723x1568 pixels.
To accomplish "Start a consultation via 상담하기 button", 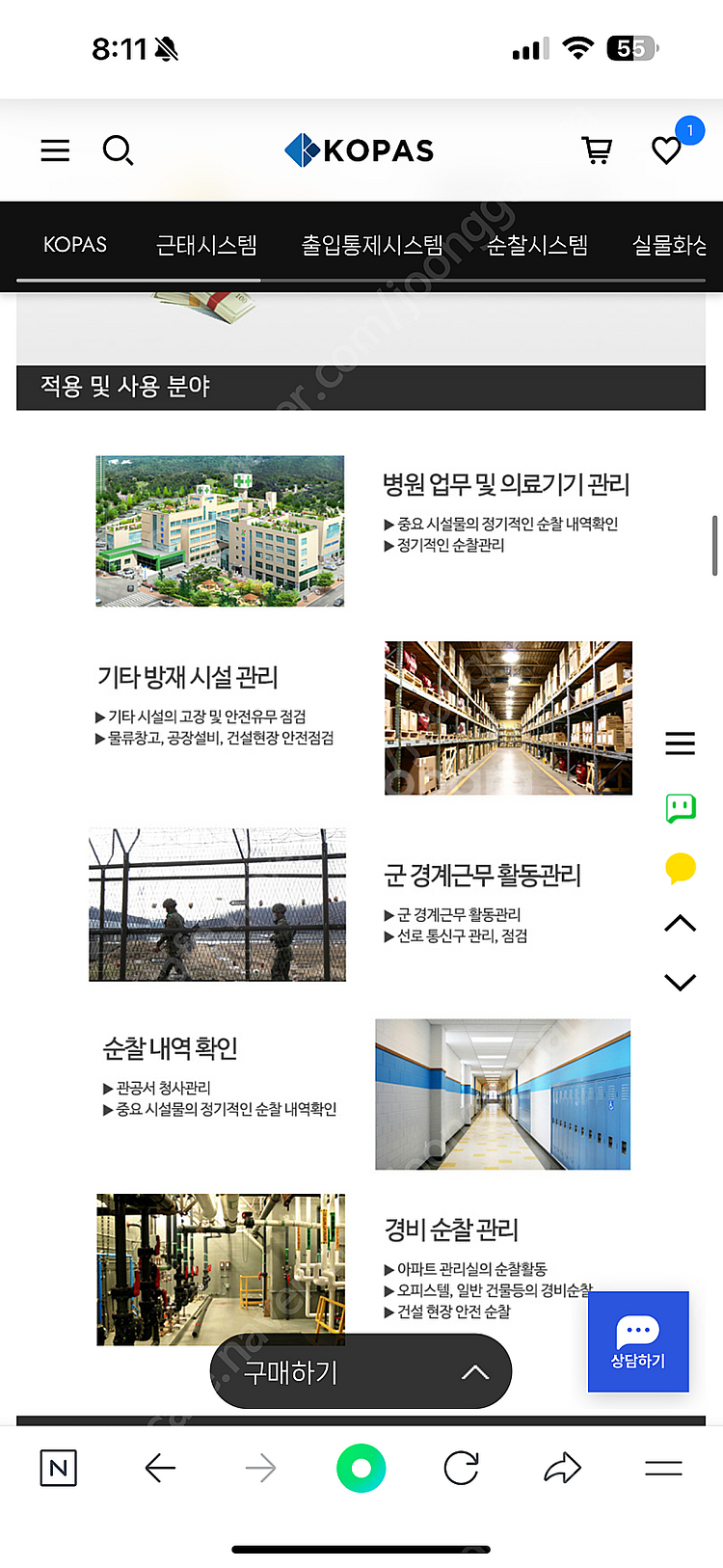I will coord(638,1341).
